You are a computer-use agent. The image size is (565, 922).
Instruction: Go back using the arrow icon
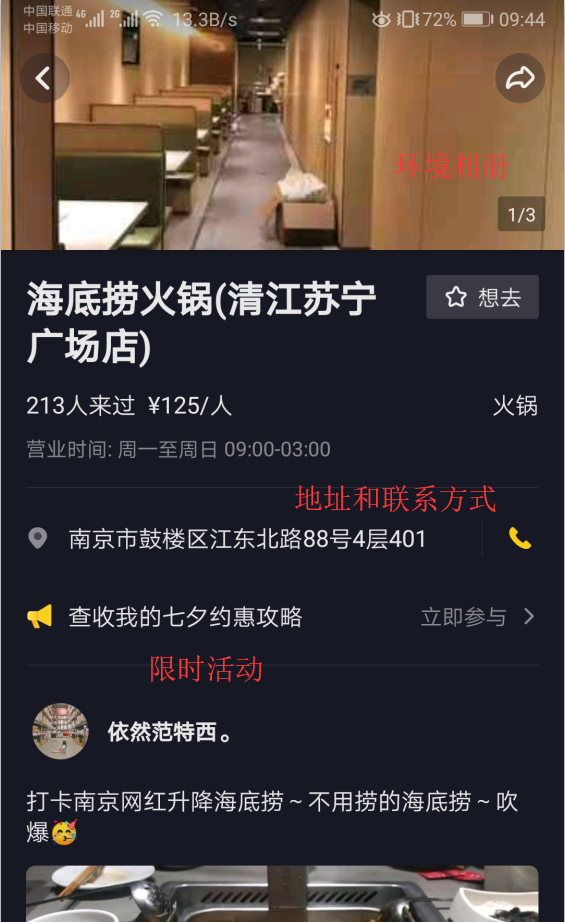[x=45, y=78]
